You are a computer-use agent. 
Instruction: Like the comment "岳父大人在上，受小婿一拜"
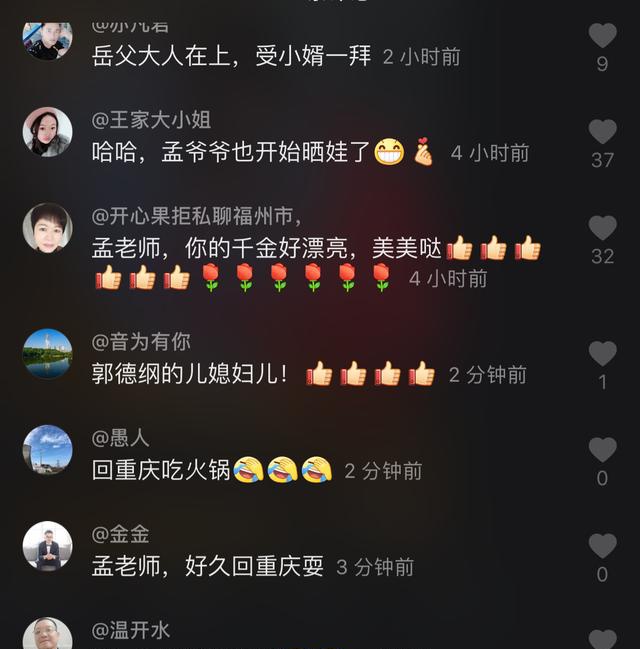point(602,37)
